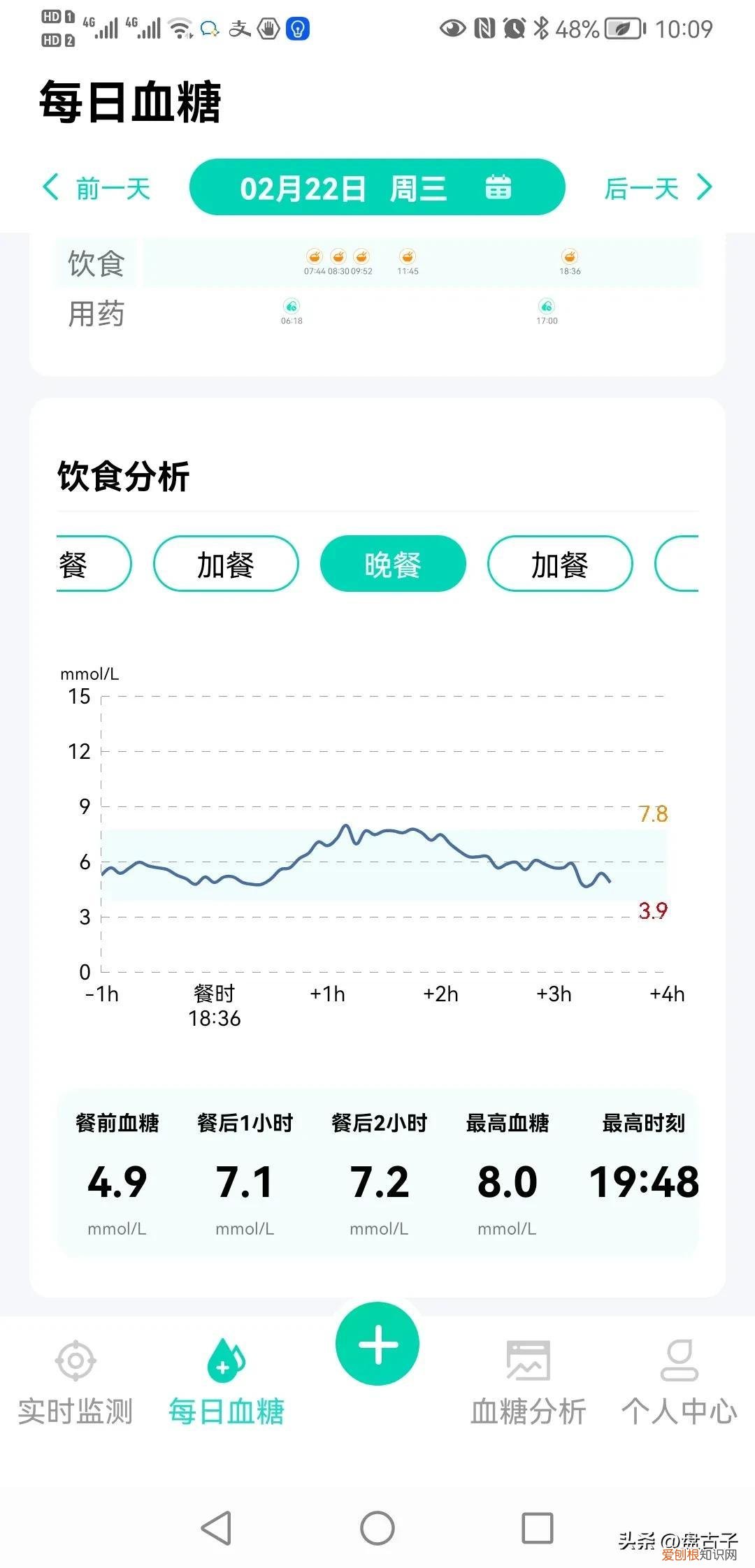Tap the highest glucose value 8.0

coord(508,1181)
